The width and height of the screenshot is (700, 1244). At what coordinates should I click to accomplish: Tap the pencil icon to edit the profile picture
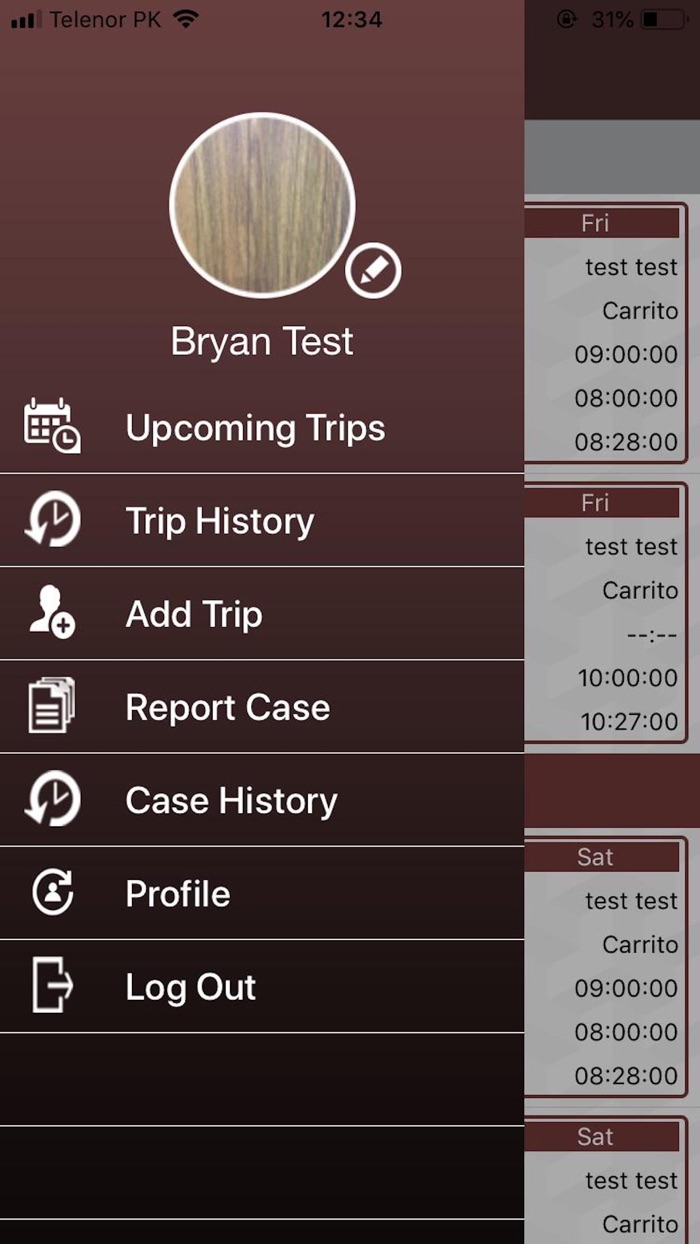tap(373, 270)
